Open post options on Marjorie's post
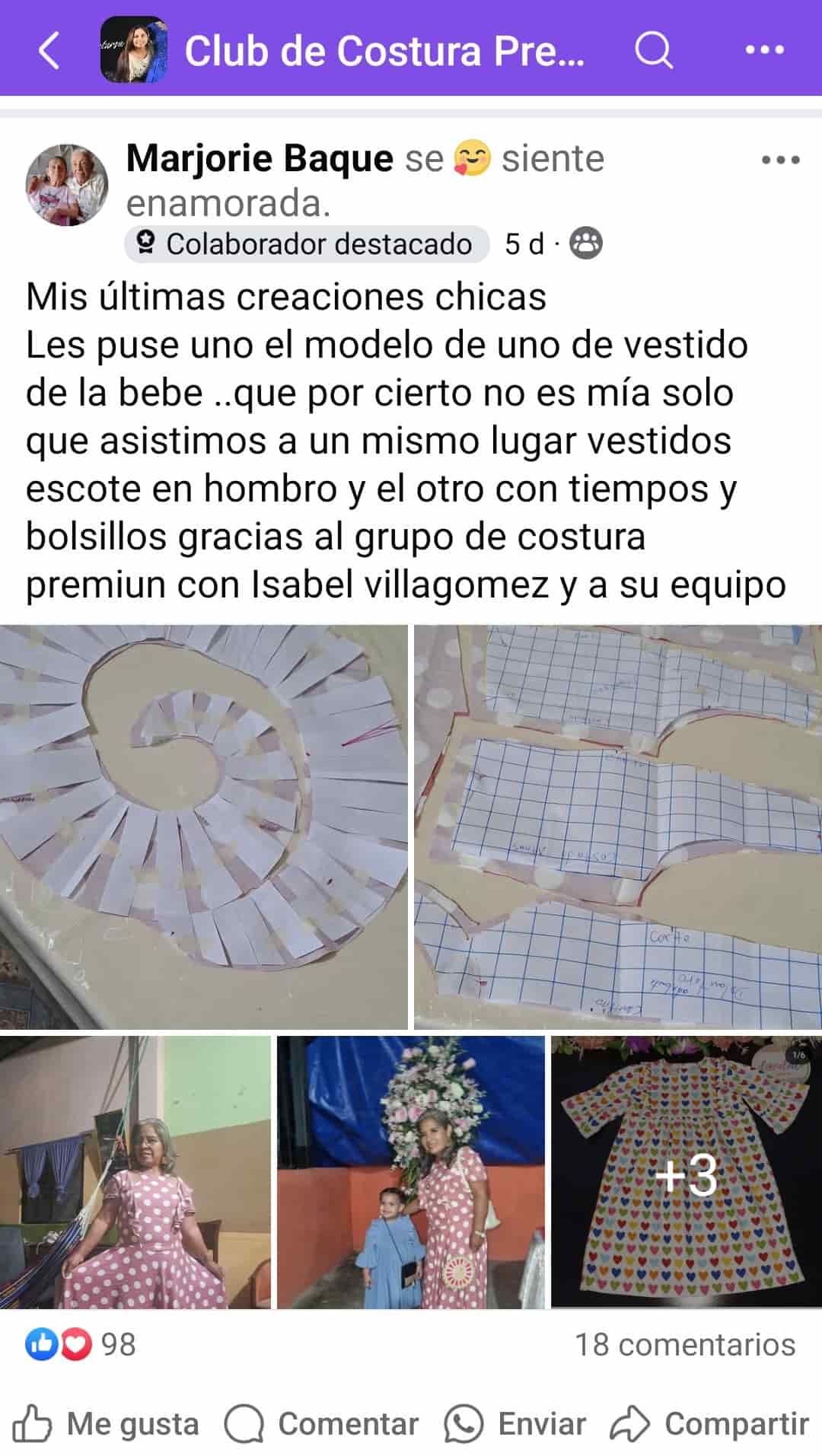 pyautogui.click(x=780, y=161)
